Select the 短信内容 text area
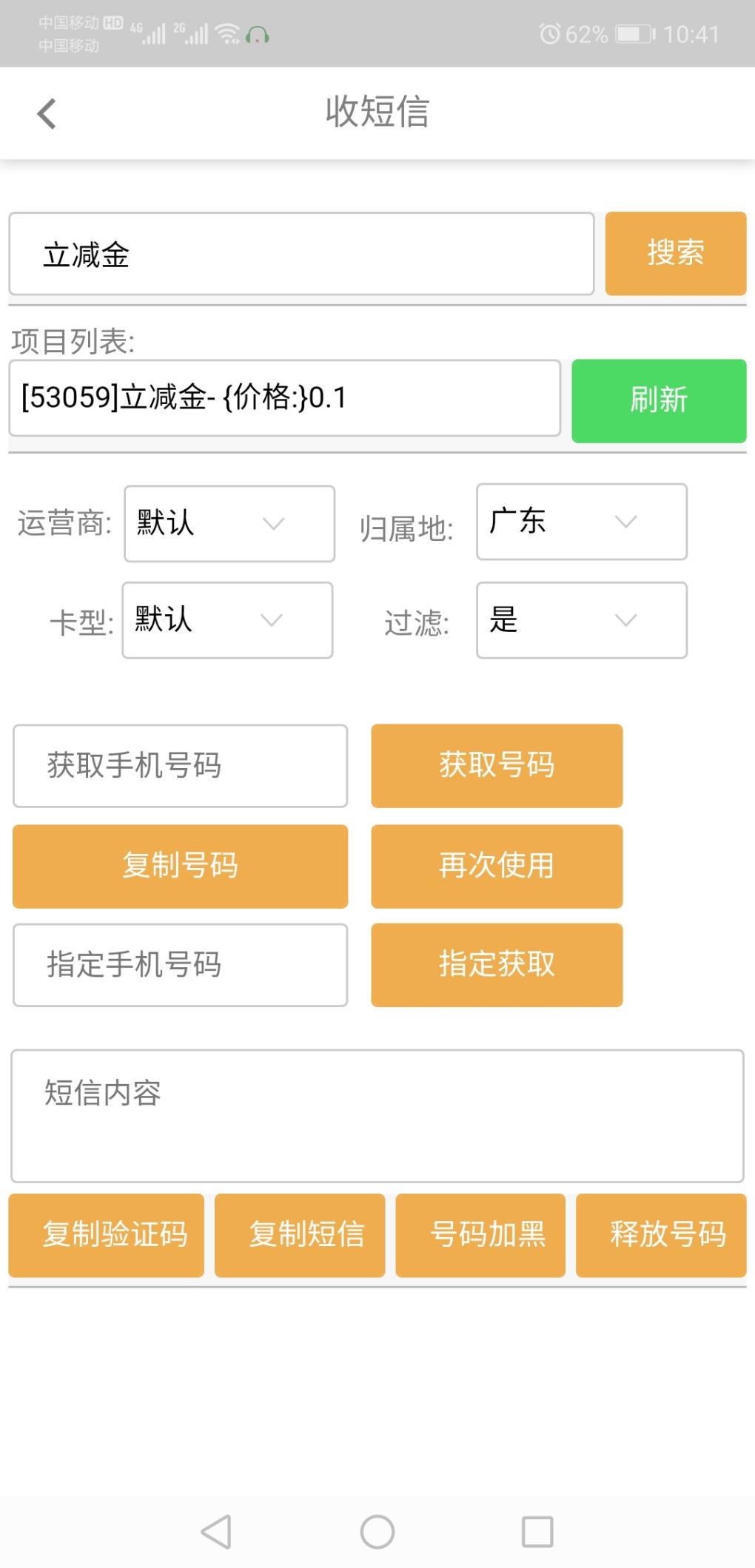The width and height of the screenshot is (755, 1568). [x=377, y=1115]
